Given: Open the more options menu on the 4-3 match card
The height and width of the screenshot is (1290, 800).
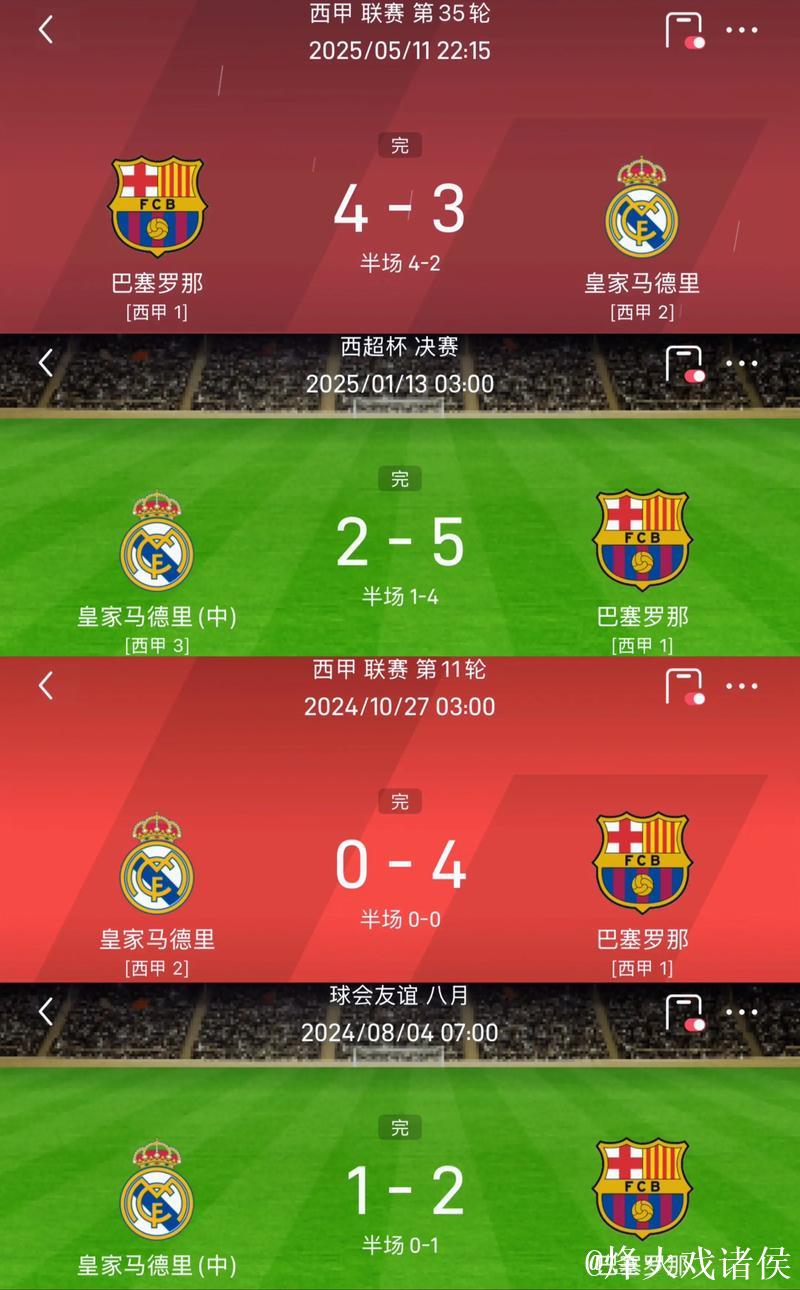Looking at the screenshot, I should (x=742, y=29).
